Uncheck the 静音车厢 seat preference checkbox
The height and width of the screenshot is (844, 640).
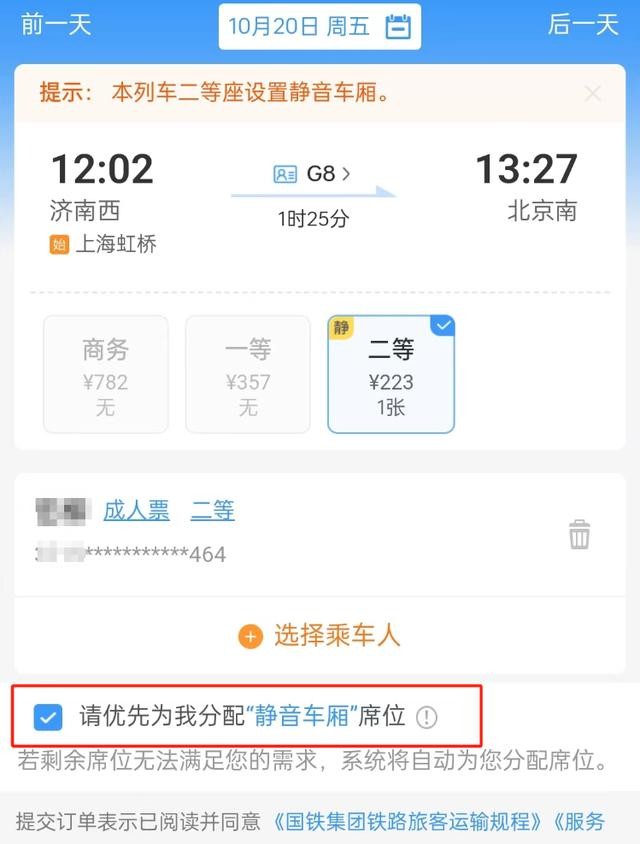coord(47,717)
